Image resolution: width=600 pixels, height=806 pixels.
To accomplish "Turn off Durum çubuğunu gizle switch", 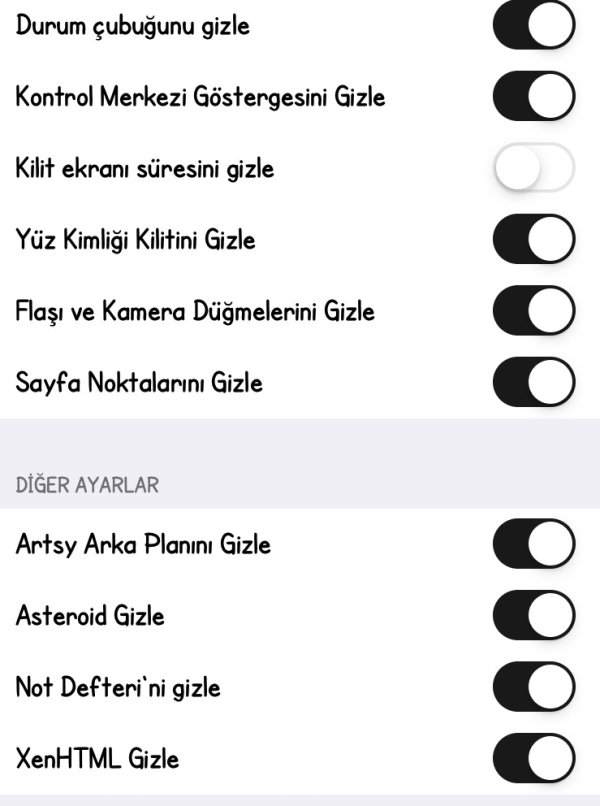I will pyautogui.click(x=534, y=26).
